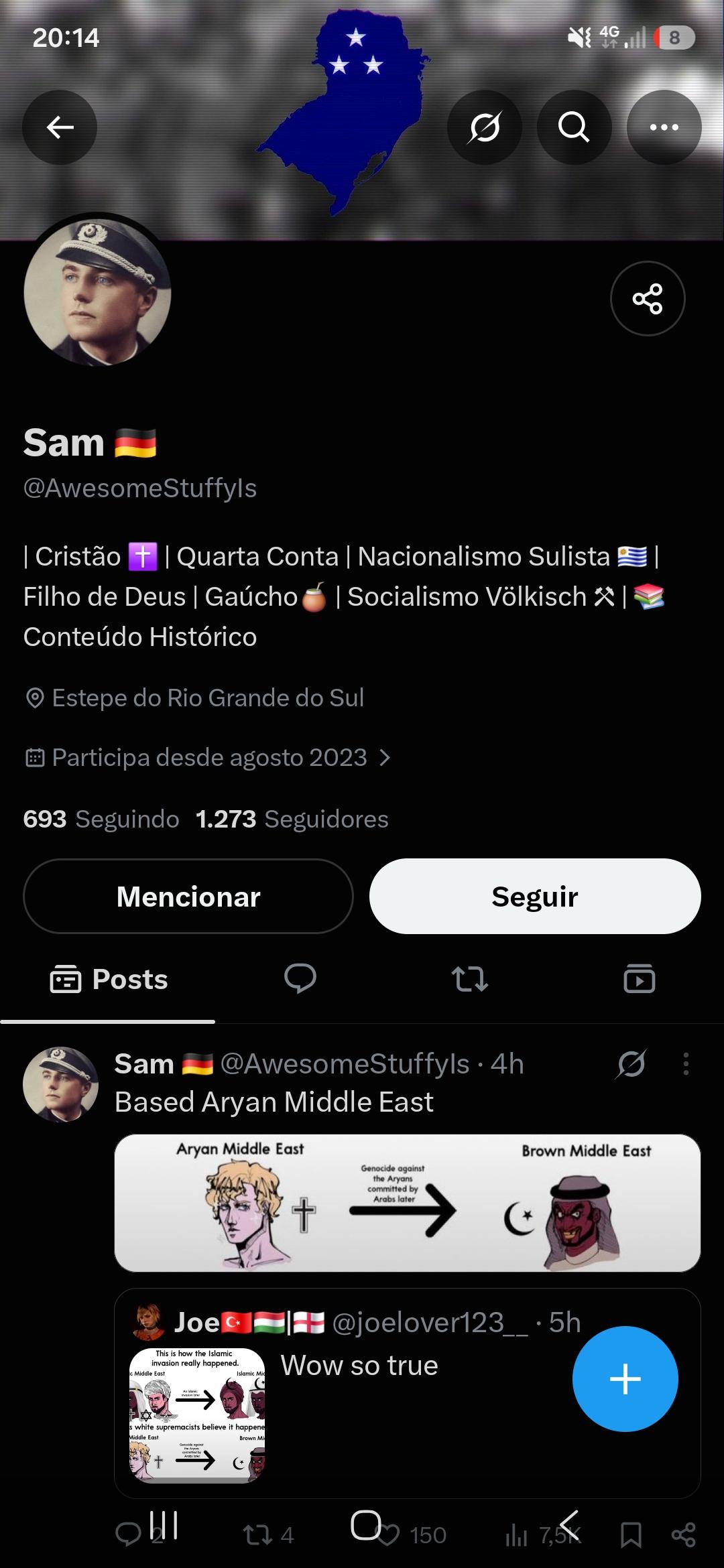Open the profile picture of Sam
Screen dimensions: 724x1568
pos(98,292)
